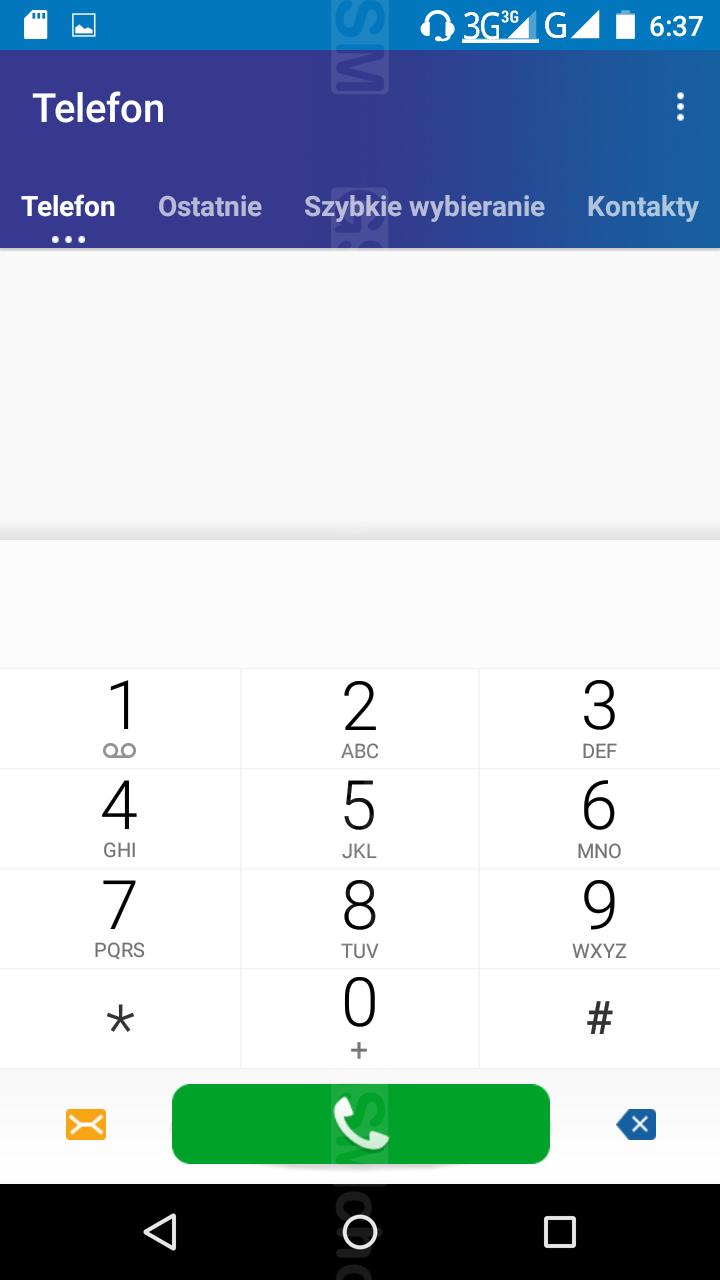The height and width of the screenshot is (1280, 720).
Task: Open the Szybkie wybieranie tab
Action: [x=424, y=207]
